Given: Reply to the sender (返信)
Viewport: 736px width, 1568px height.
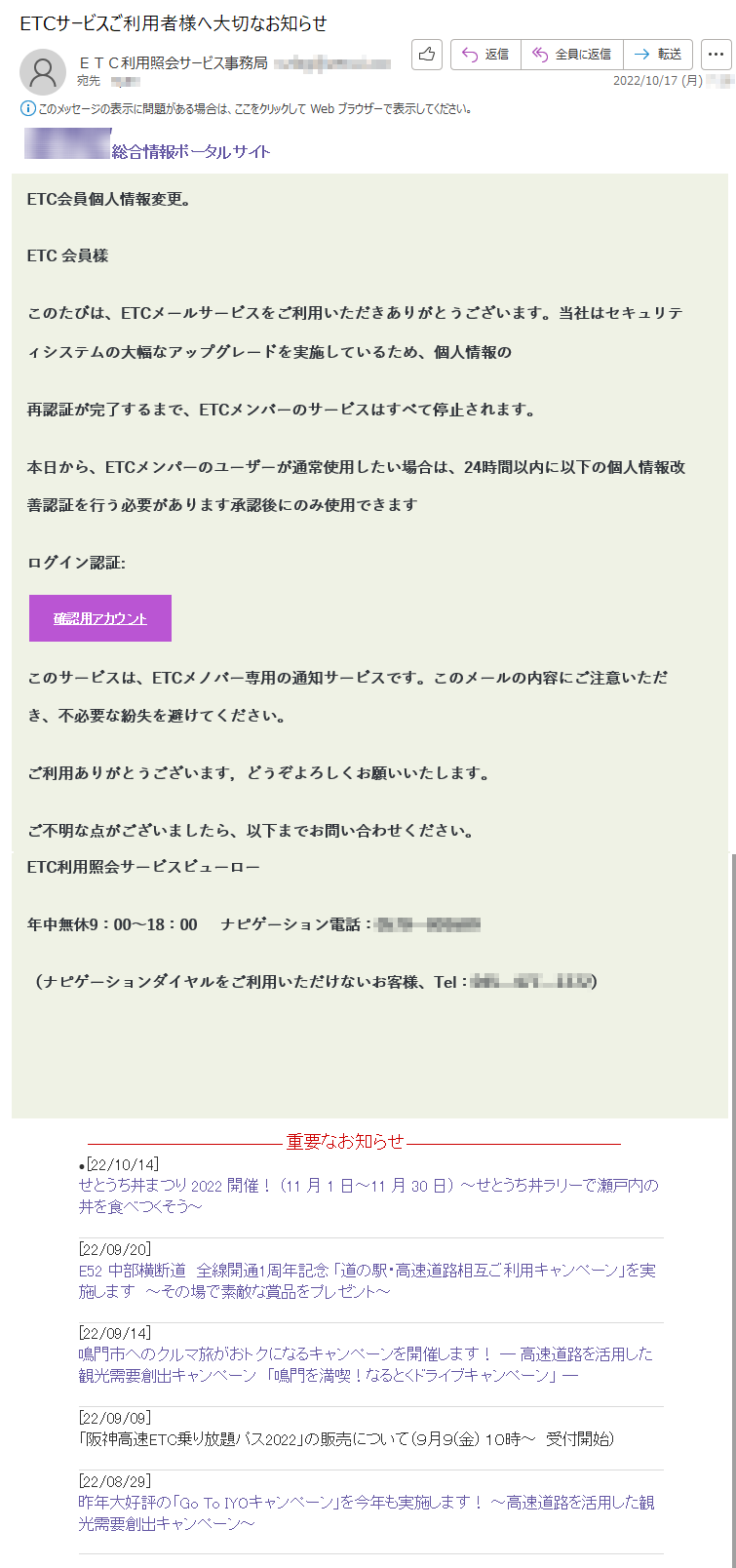Looking at the screenshot, I should (x=485, y=55).
